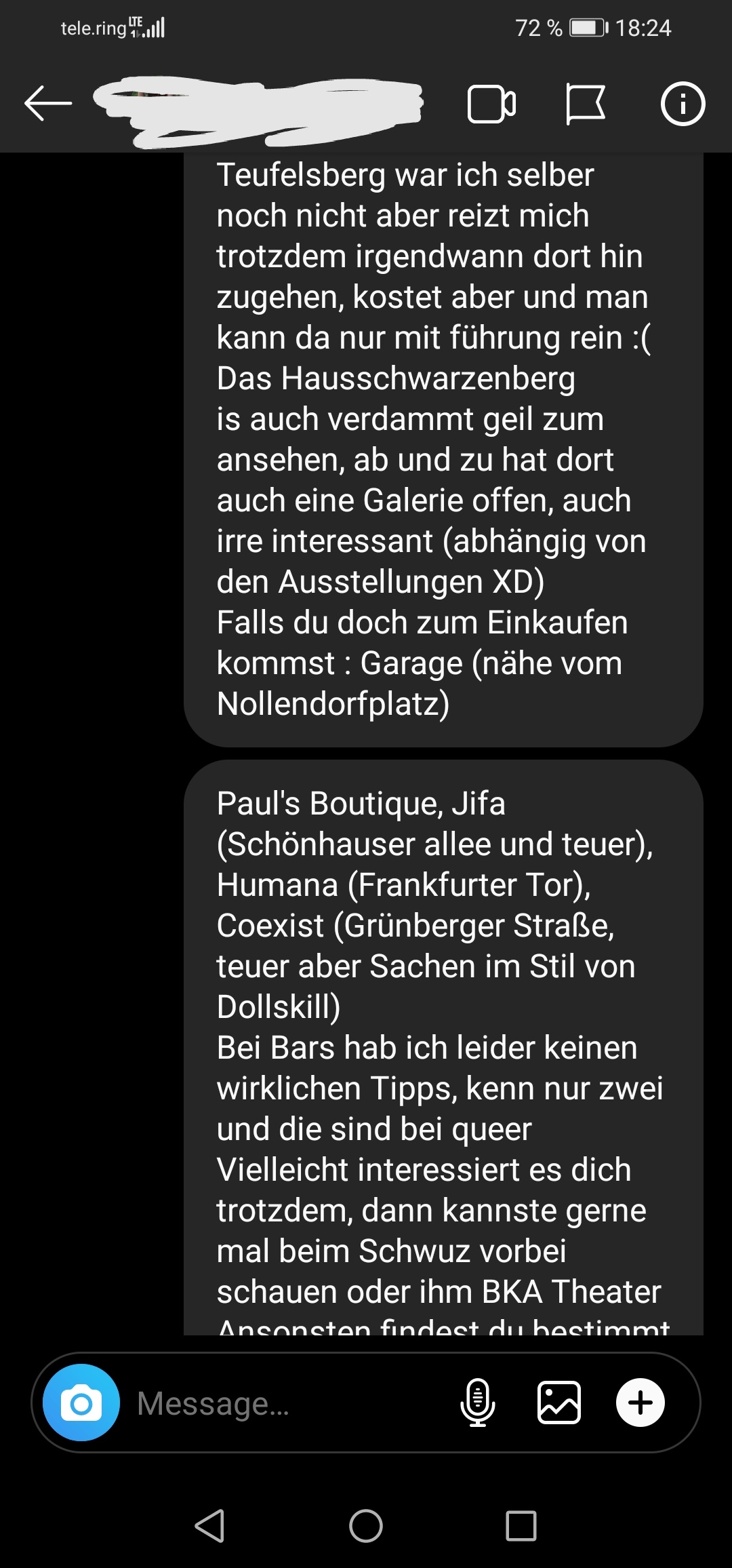
Task: Tap the system home button
Action: point(366,1526)
